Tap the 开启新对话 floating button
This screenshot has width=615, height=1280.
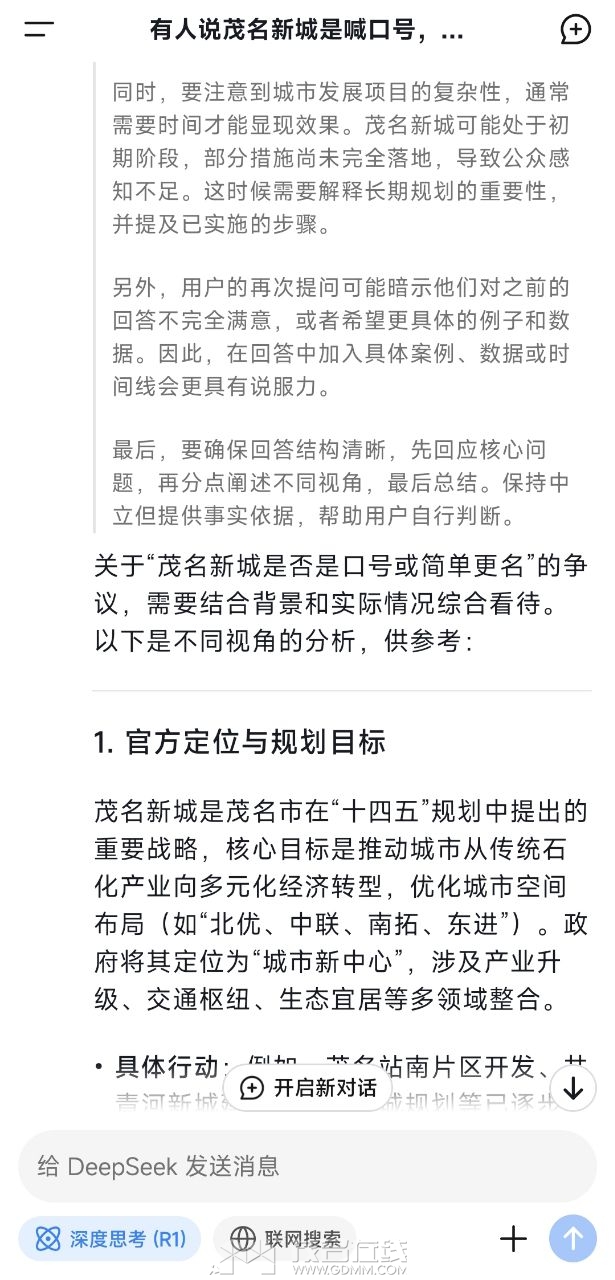(308, 1087)
